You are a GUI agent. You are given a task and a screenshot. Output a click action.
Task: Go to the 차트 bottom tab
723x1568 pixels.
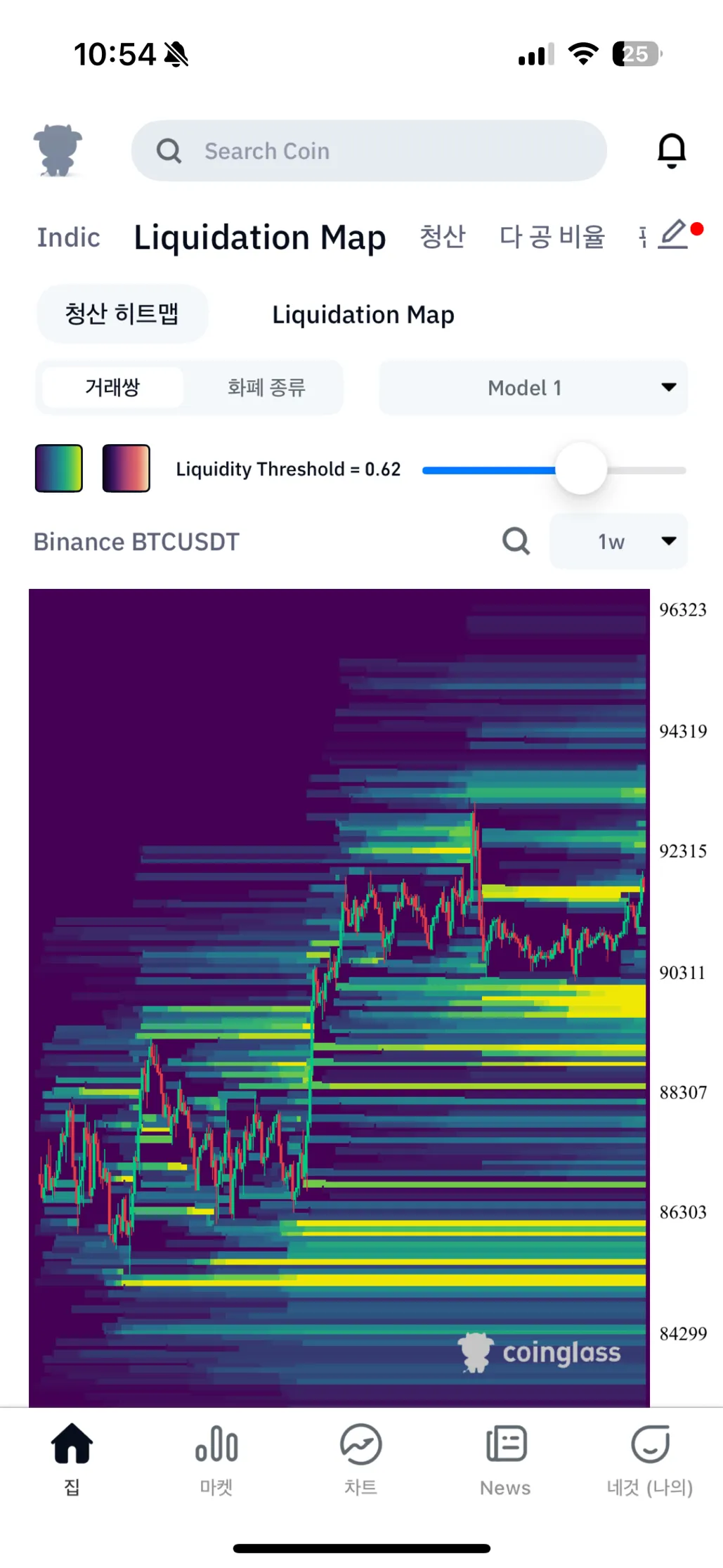tap(360, 1459)
